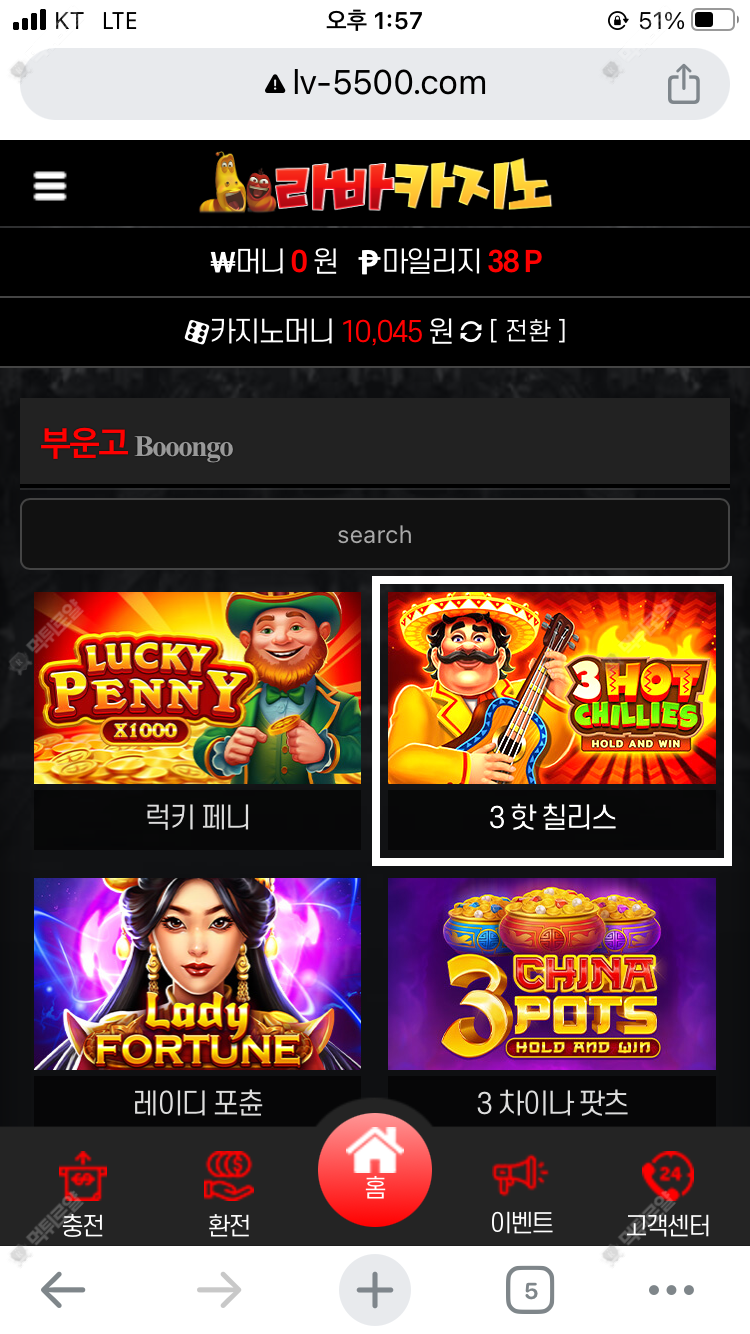This screenshot has width=750, height=1334.
Task: Share this page from the address bar
Action: pos(684,83)
